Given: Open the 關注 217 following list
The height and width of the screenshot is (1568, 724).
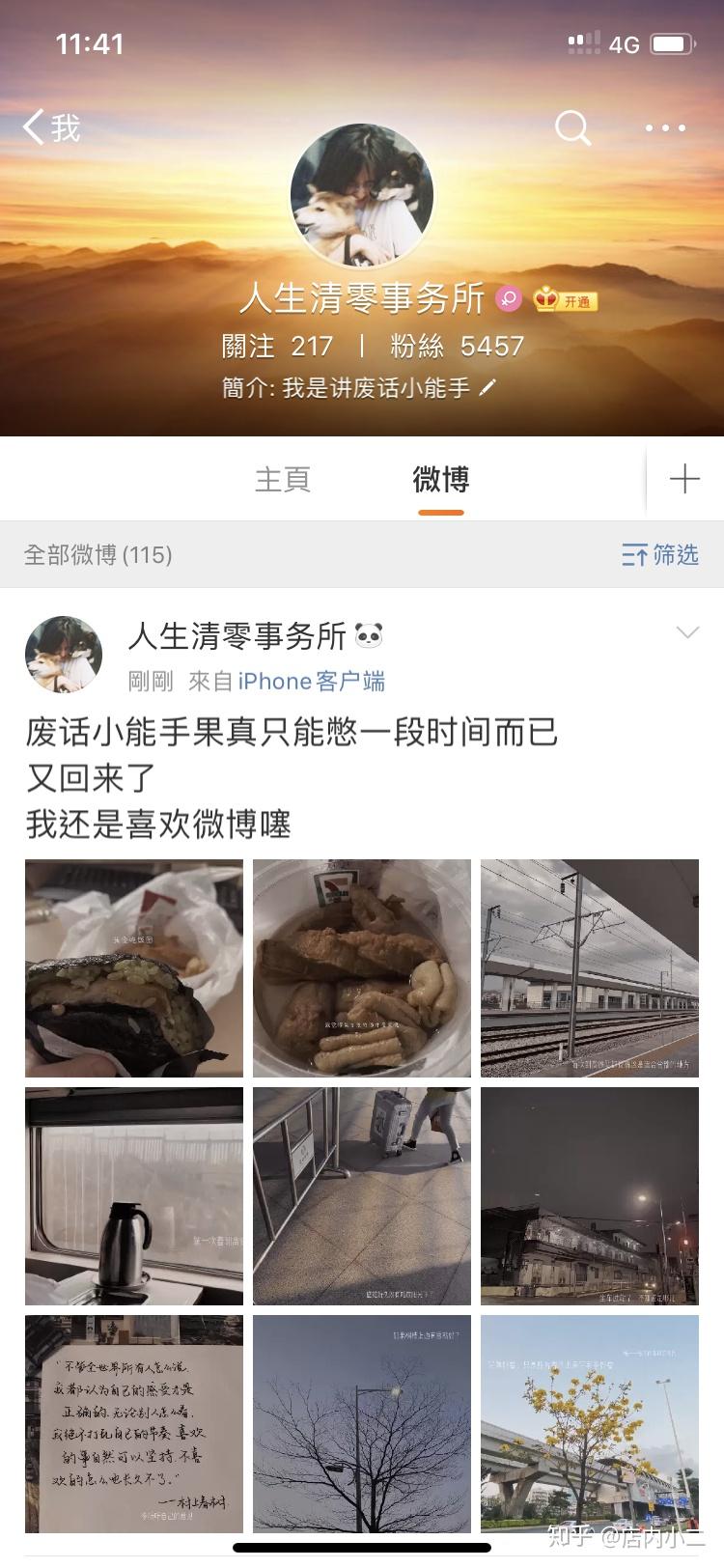Looking at the screenshot, I should click(x=277, y=346).
